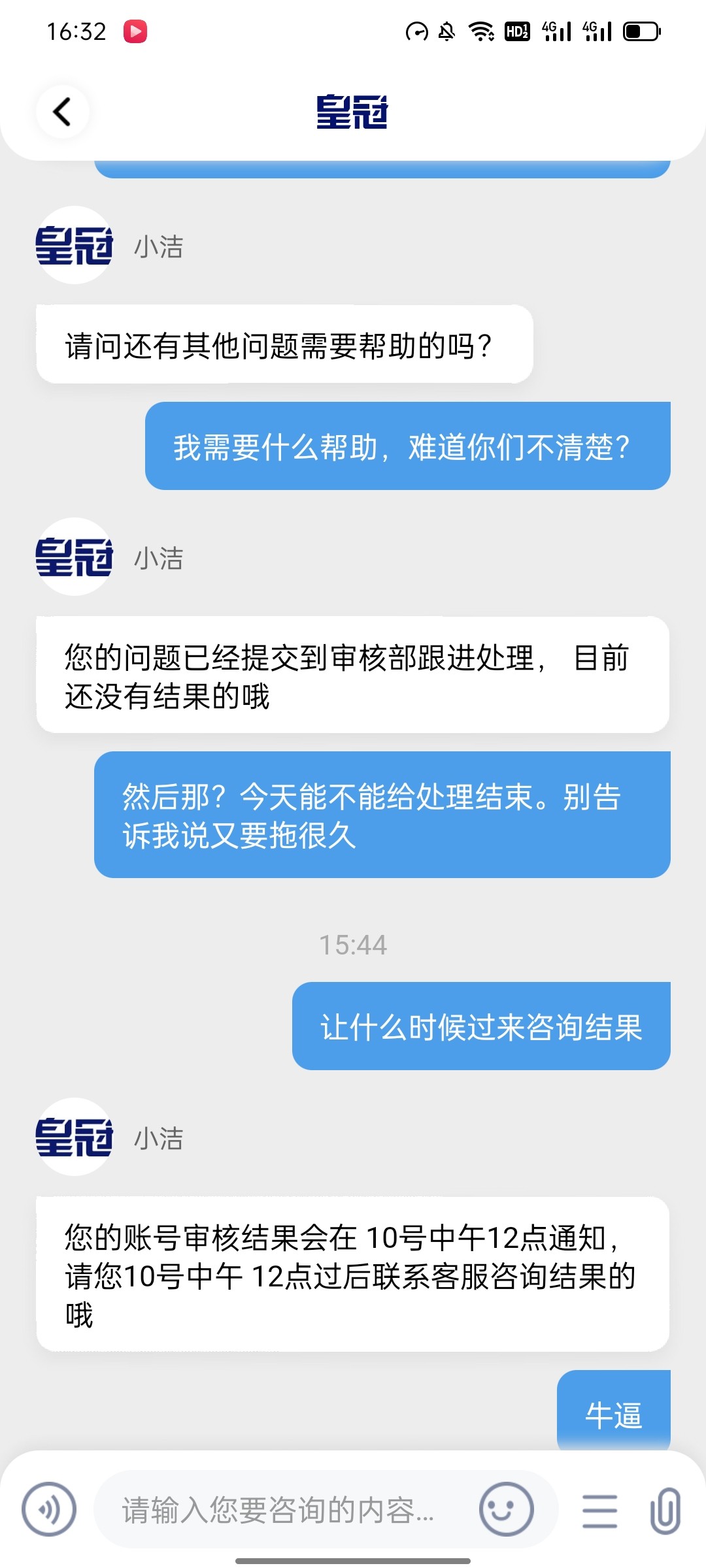
Task: Go back using the top arrow
Action: point(62,112)
